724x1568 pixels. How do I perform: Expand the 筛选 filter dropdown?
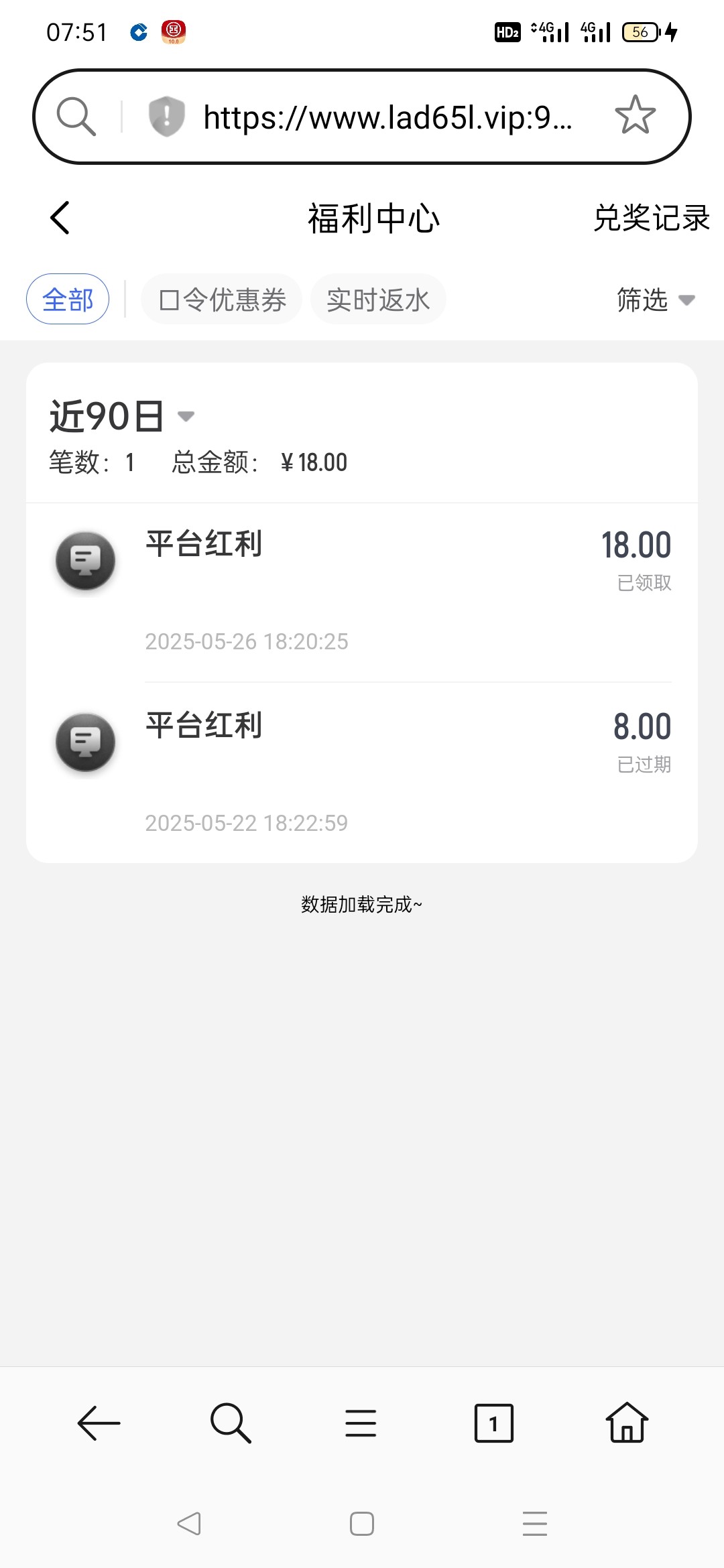(x=655, y=300)
